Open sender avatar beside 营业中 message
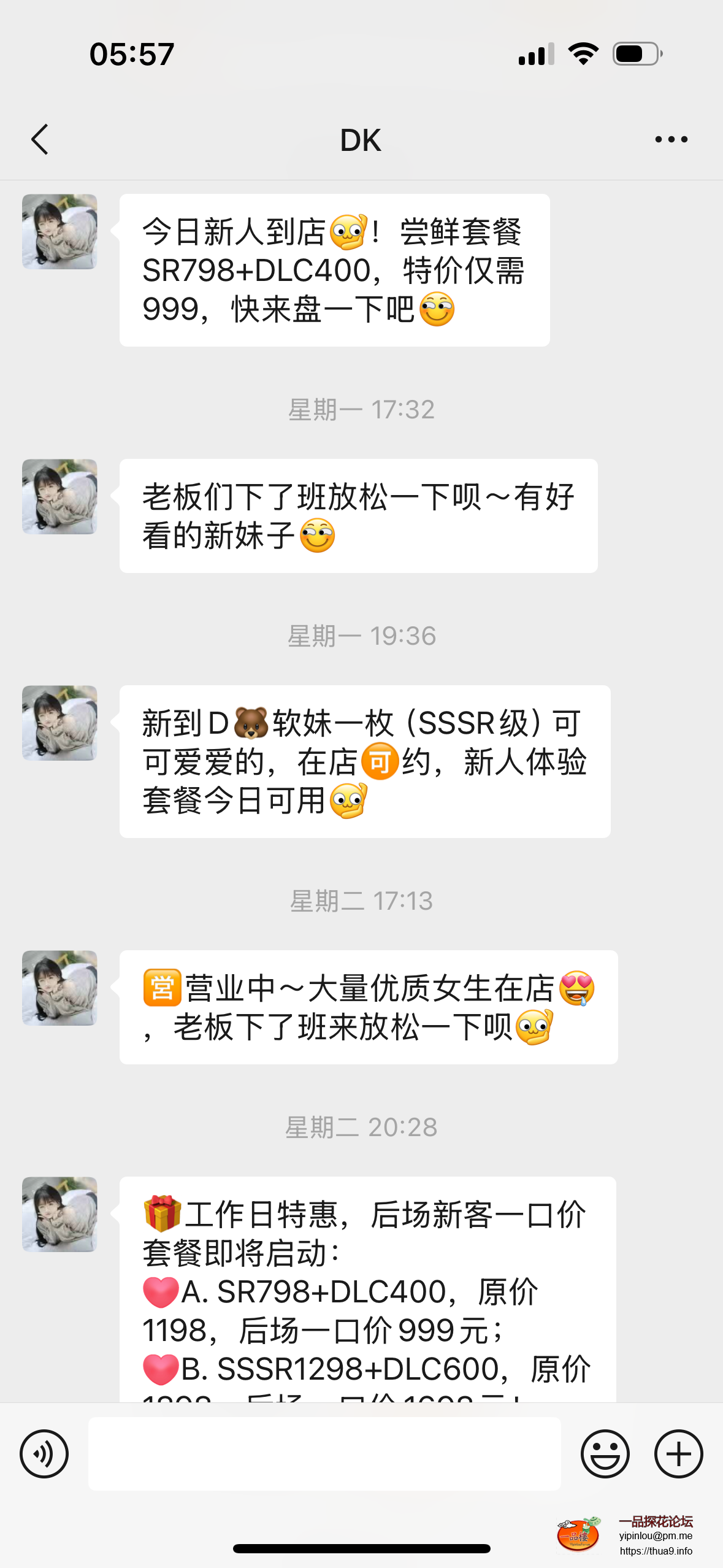Screen dimensions: 723x1568 point(59,988)
